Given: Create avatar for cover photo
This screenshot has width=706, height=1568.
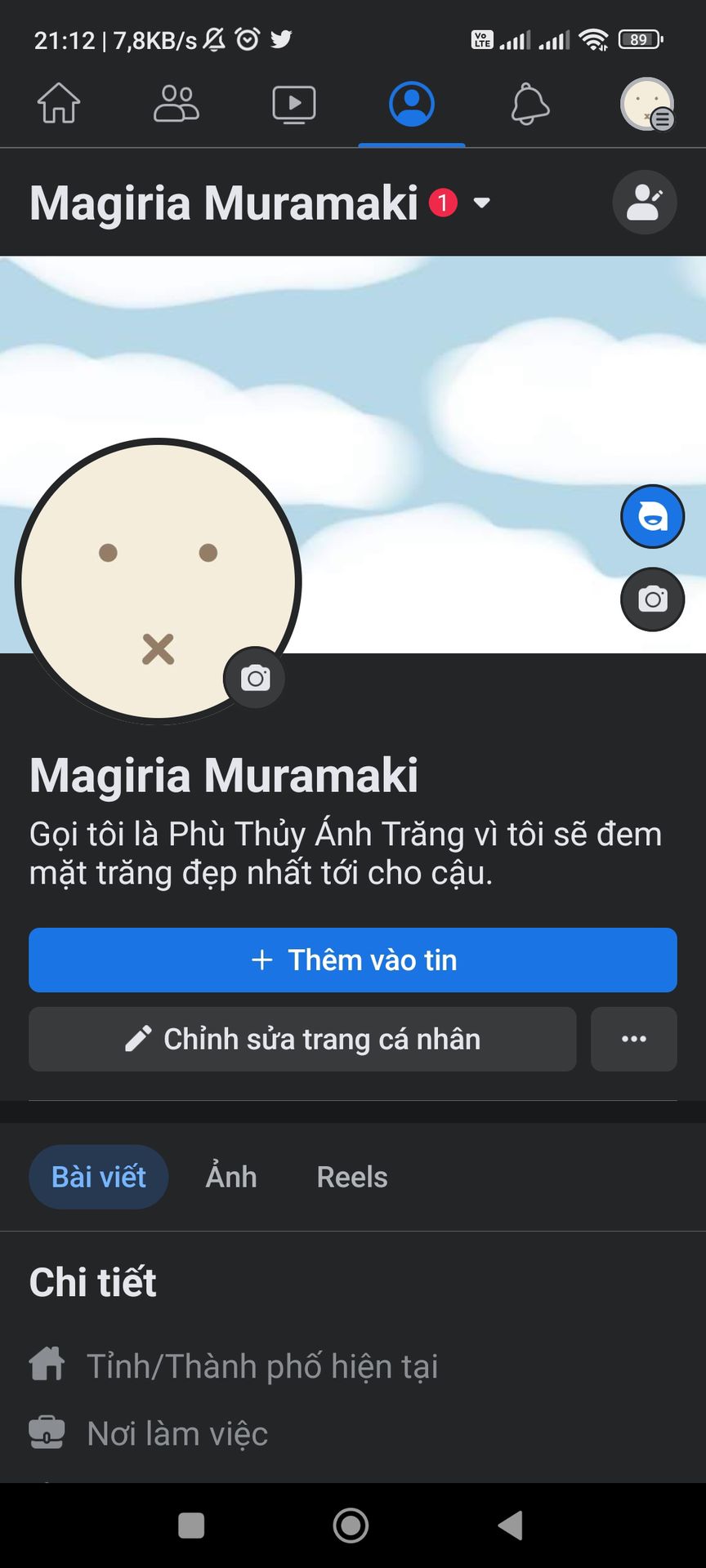Looking at the screenshot, I should point(652,516).
